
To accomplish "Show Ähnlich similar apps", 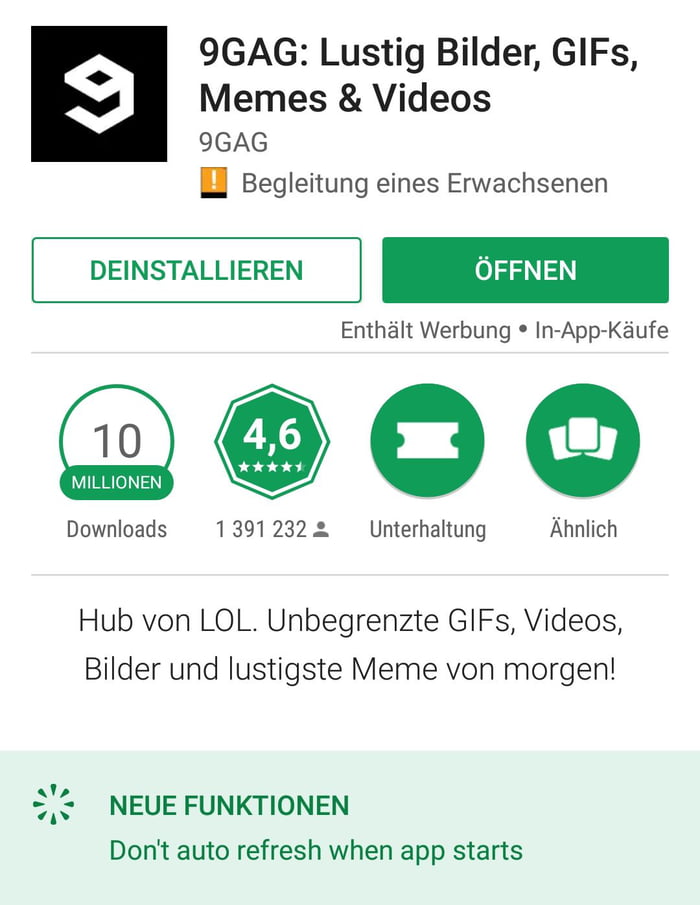I will [x=583, y=441].
